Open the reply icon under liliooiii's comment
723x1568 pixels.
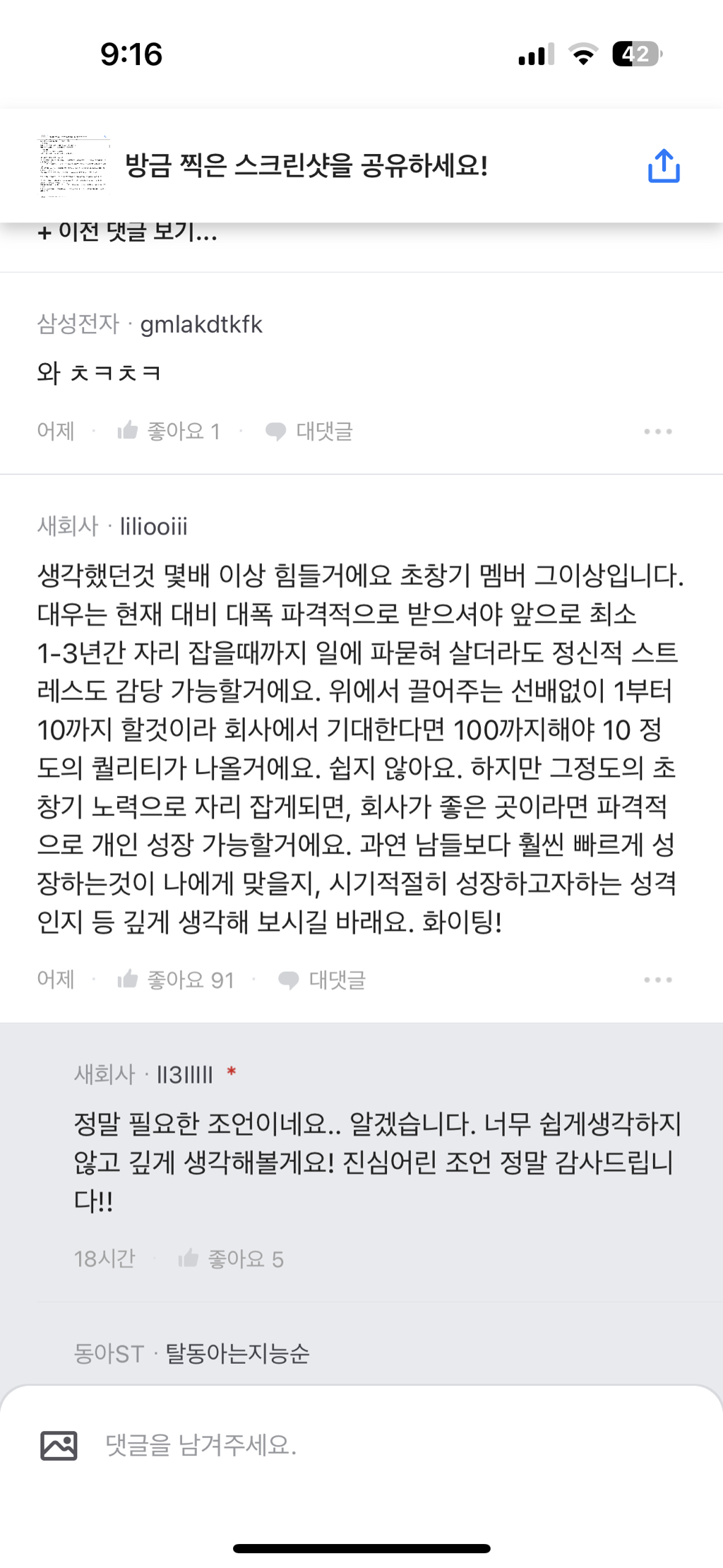pyautogui.click(x=289, y=979)
